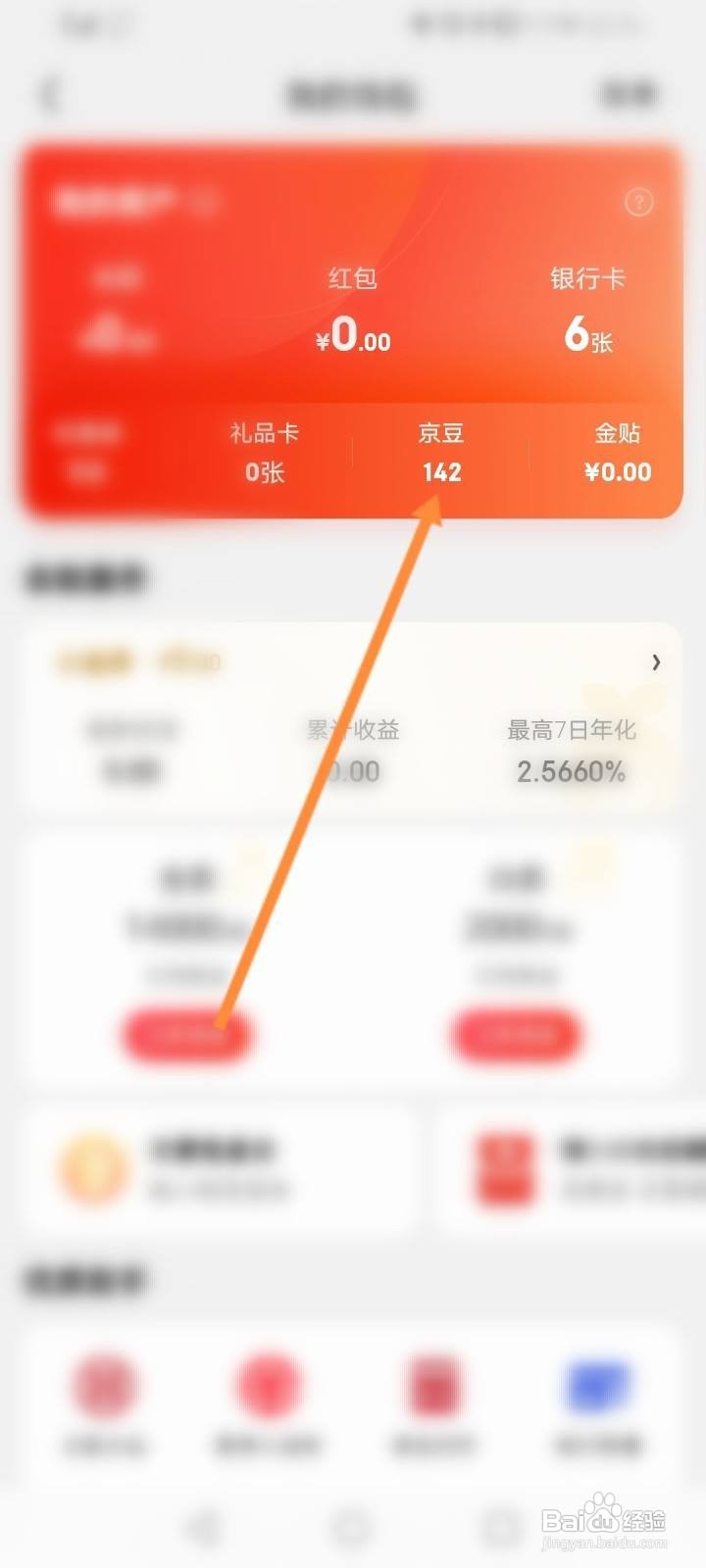
Task: Expand the yield card via the right chevron
Action: tap(655, 661)
